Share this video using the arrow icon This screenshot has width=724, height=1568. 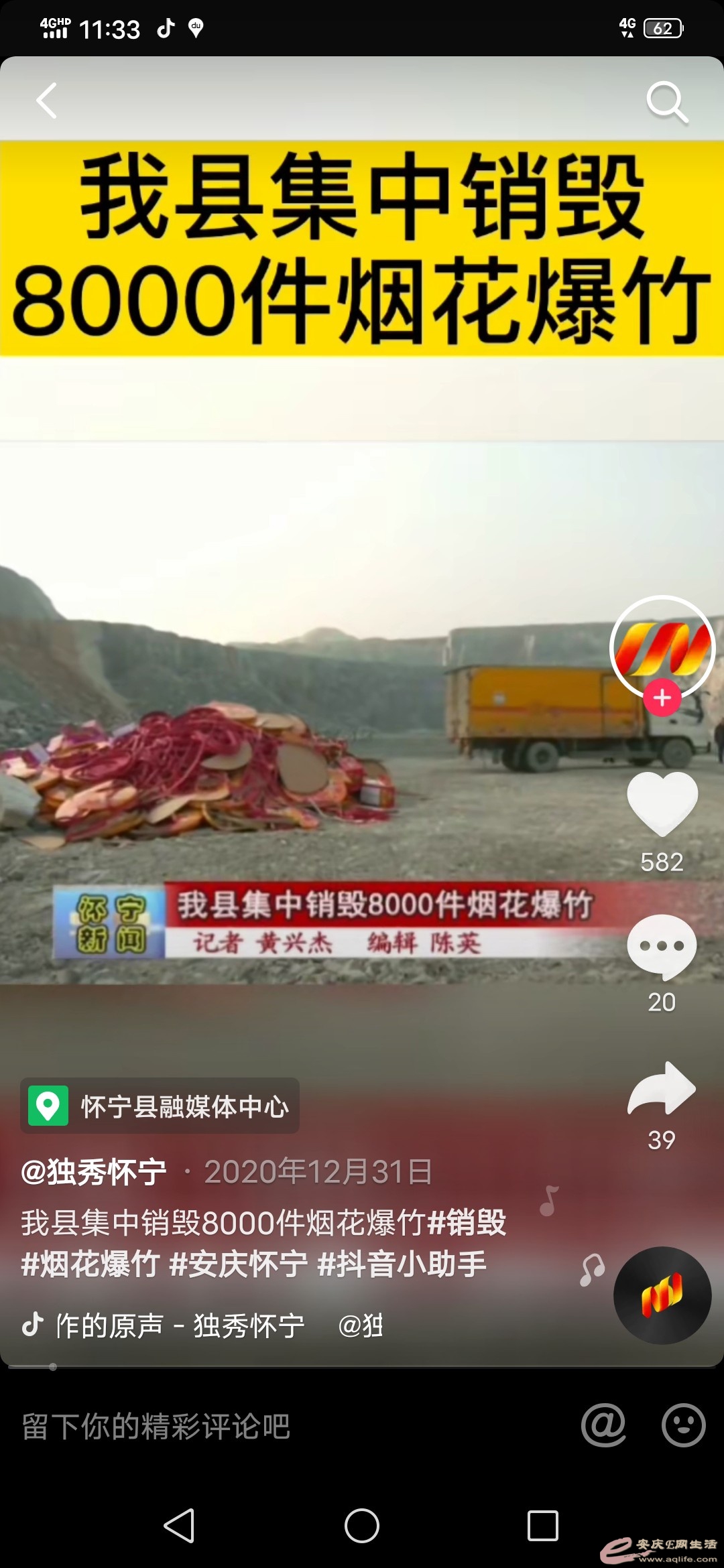coord(662,1088)
